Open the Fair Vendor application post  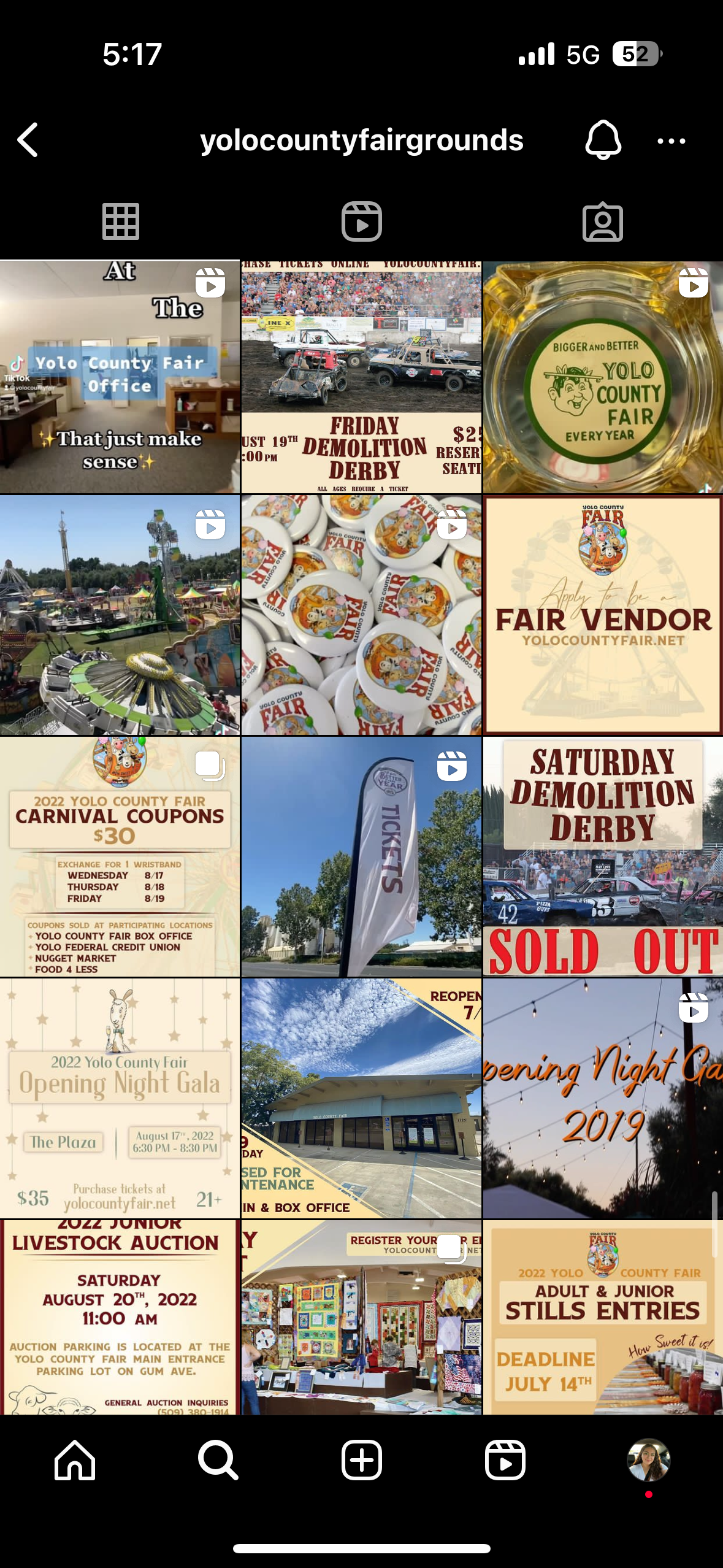[x=603, y=615]
